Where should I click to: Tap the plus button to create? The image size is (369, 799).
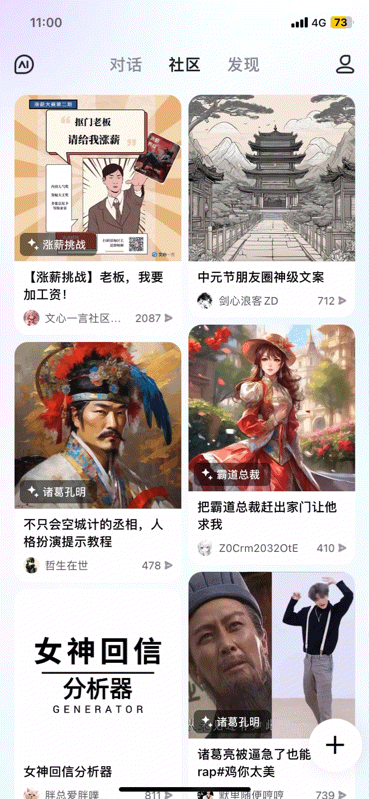click(x=335, y=745)
